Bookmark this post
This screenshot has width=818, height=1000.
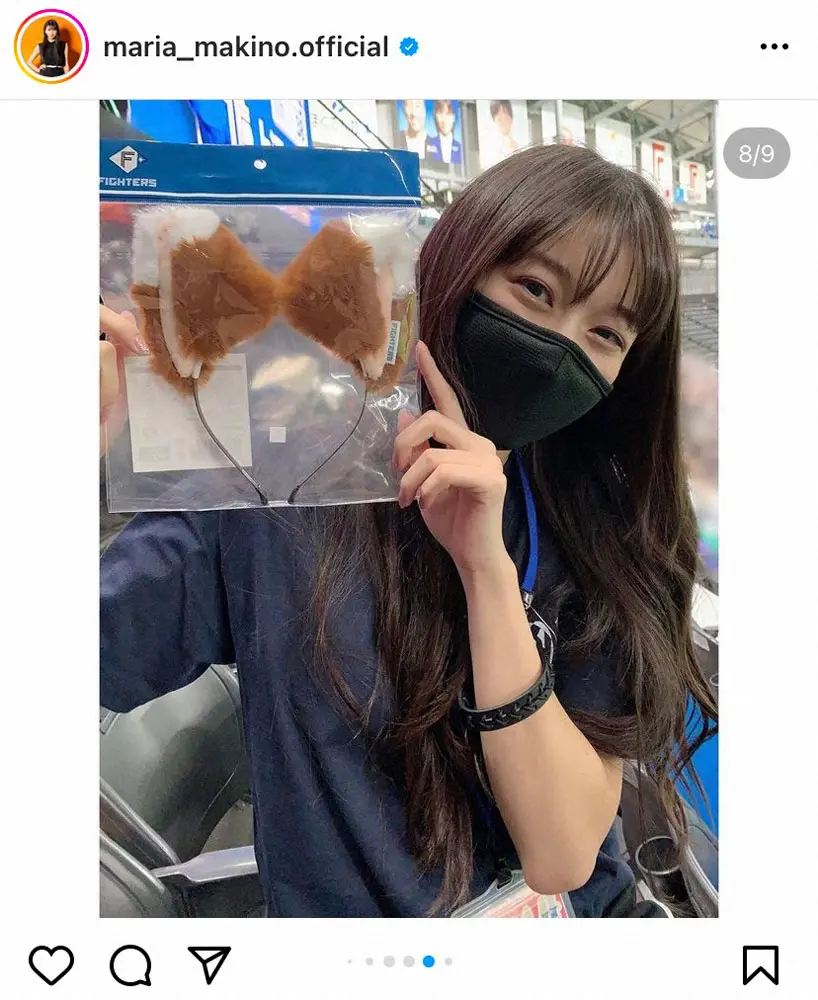(x=761, y=965)
